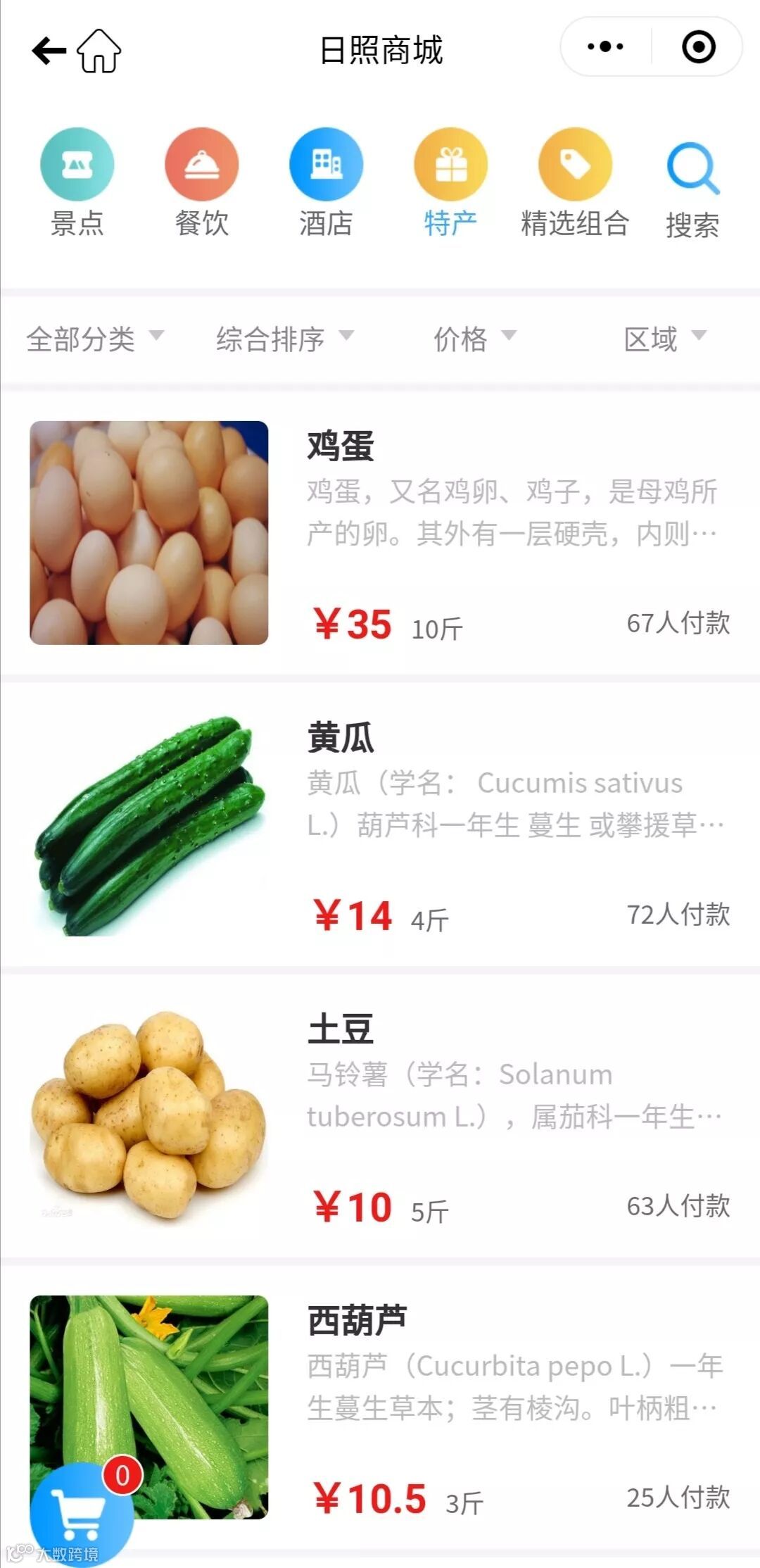Expand the 综合排序 sort dropdown

coord(284,339)
